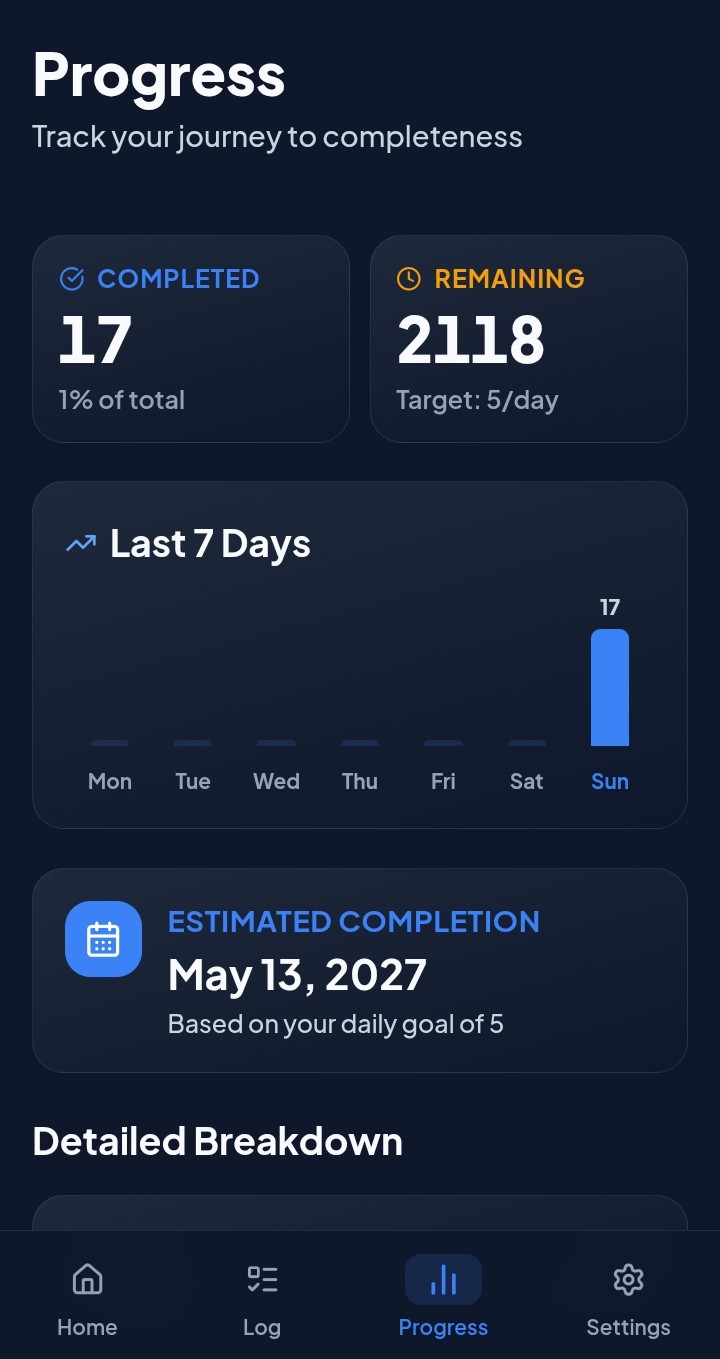Switch to the Log tab

(x=262, y=1297)
